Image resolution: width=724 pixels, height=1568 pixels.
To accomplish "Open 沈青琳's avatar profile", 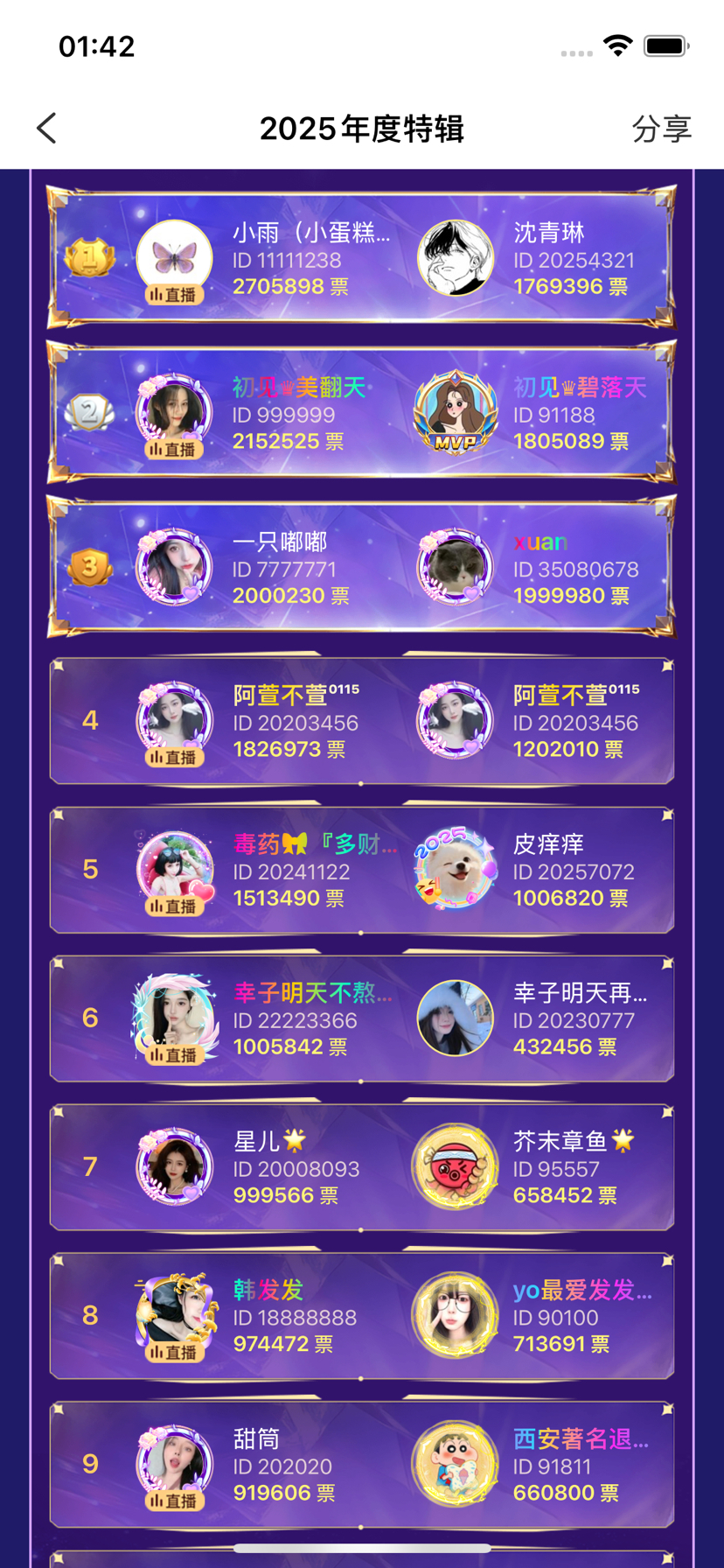I will [455, 258].
